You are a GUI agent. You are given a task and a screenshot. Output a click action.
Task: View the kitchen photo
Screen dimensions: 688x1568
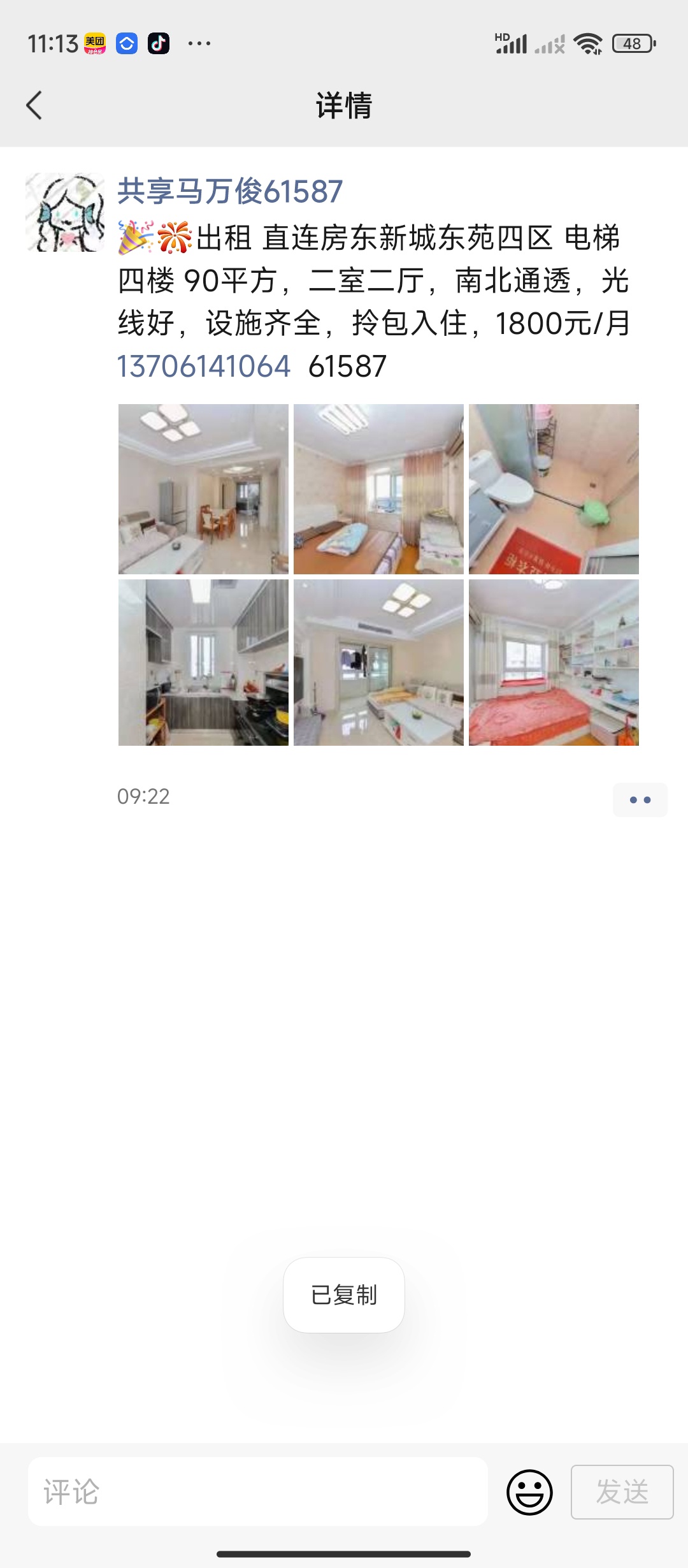[x=203, y=662]
